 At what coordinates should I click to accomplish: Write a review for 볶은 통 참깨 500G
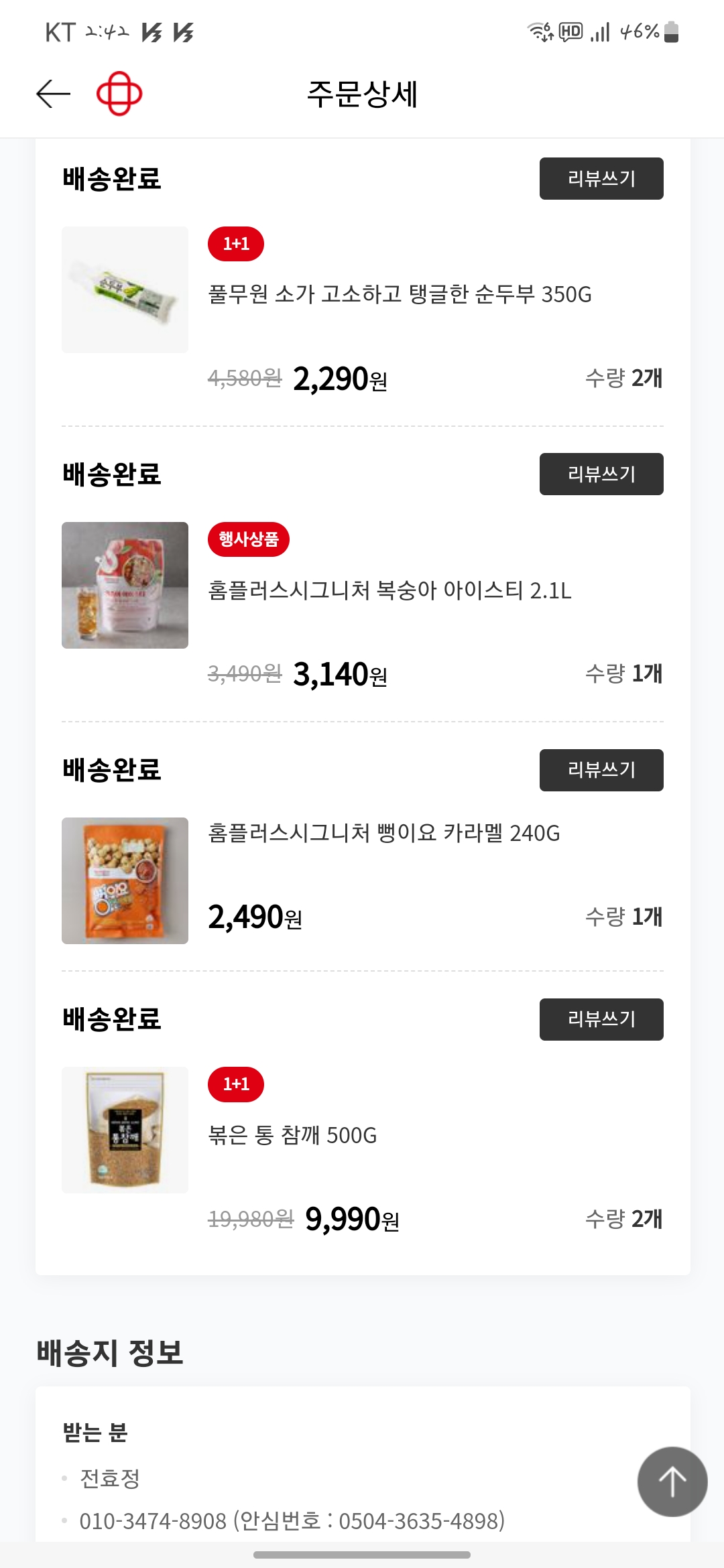(x=601, y=1019)
